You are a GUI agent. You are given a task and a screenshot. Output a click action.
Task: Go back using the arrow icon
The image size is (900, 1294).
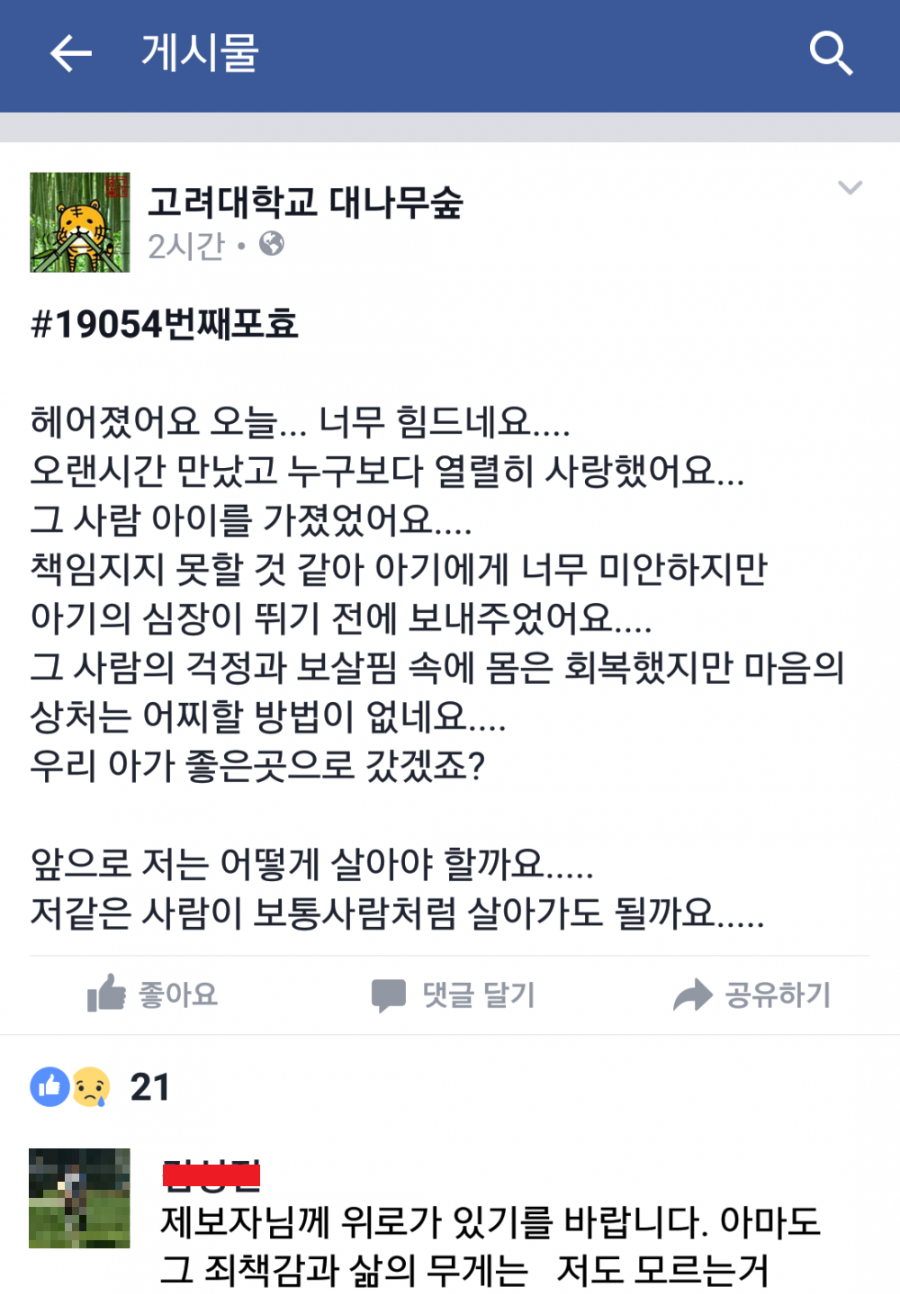coord(71,54)
